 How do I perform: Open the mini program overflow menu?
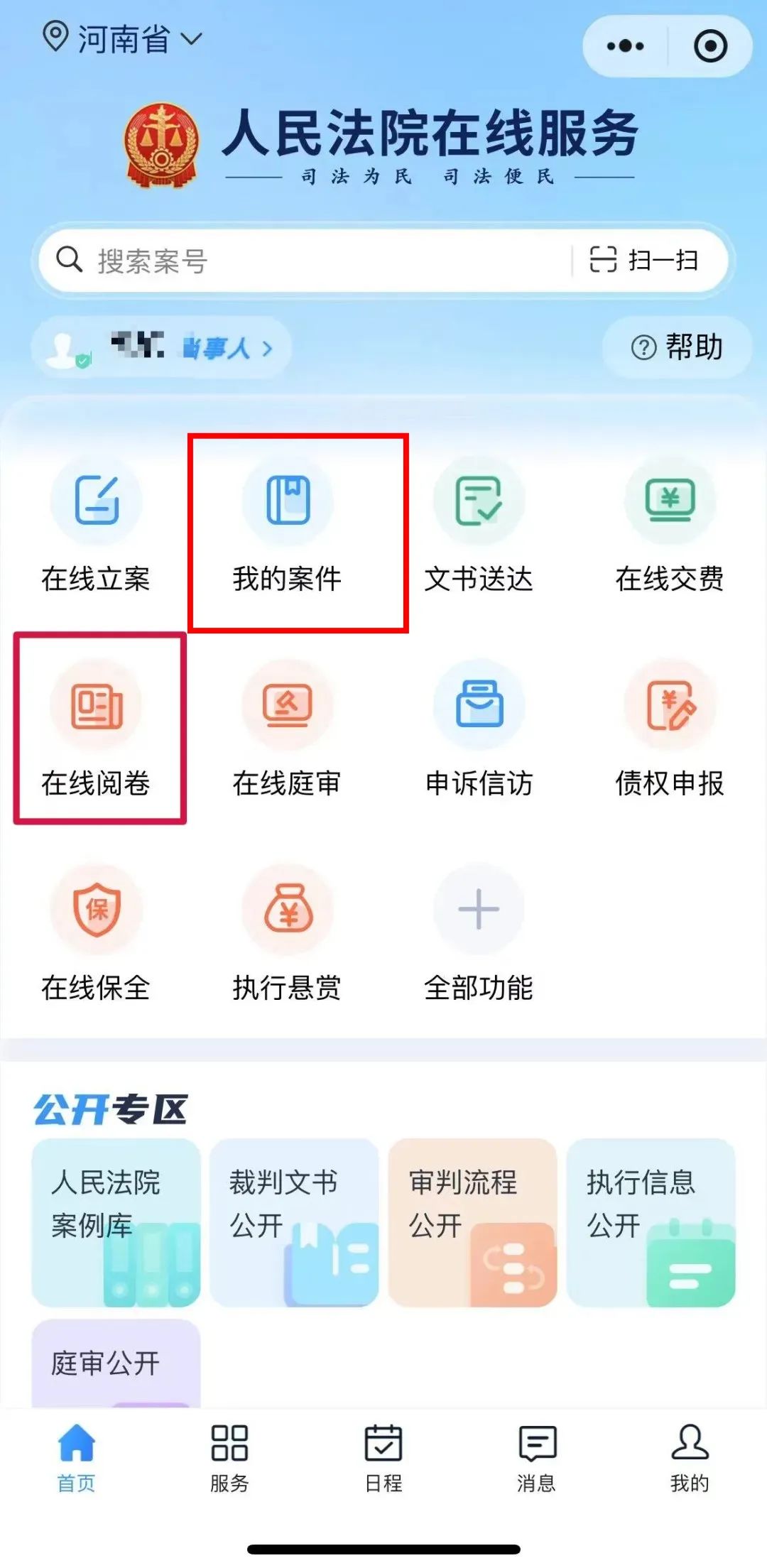pos(625,47)
